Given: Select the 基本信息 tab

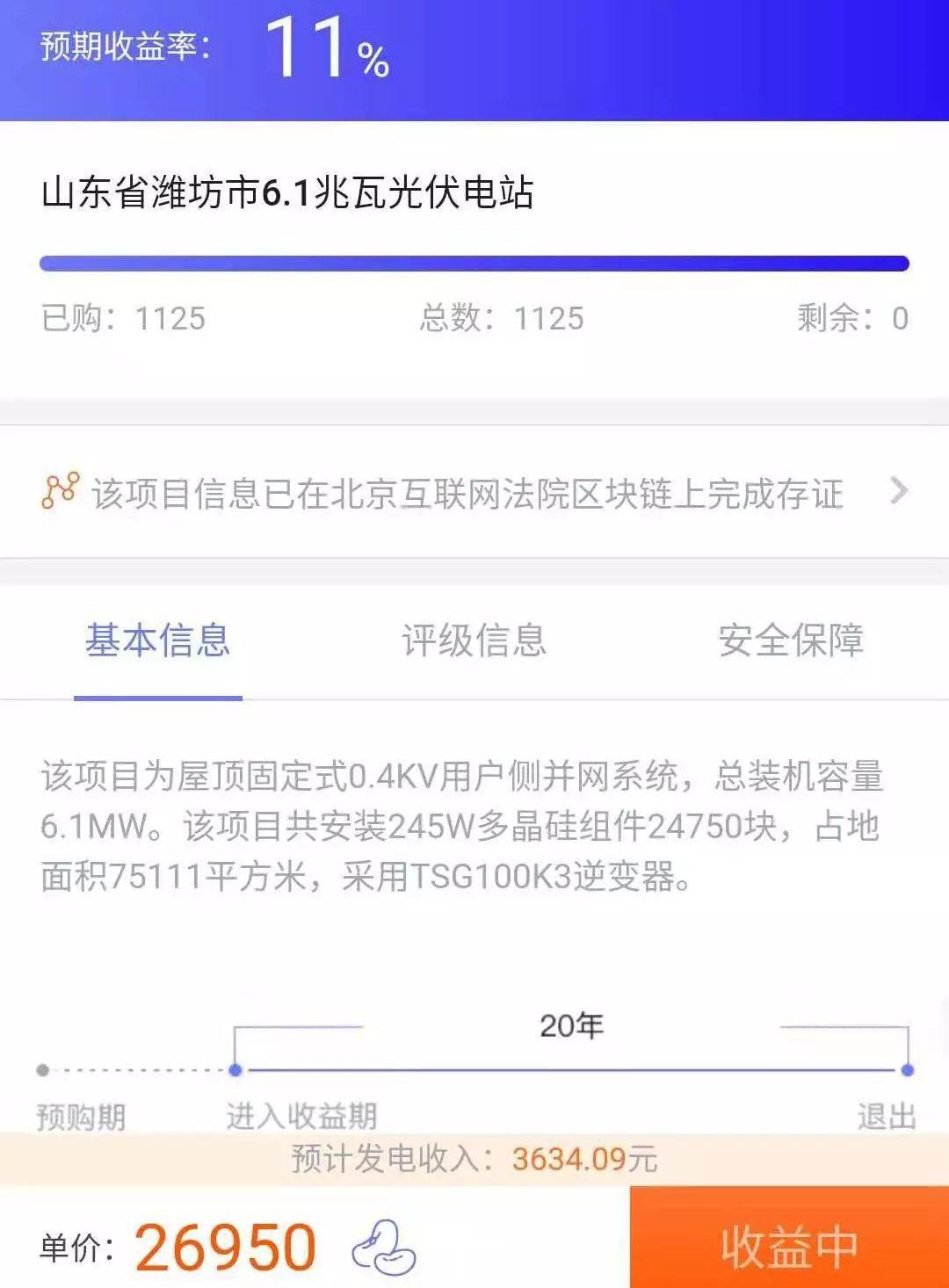Looking at the screenshot, I should 158,640.
